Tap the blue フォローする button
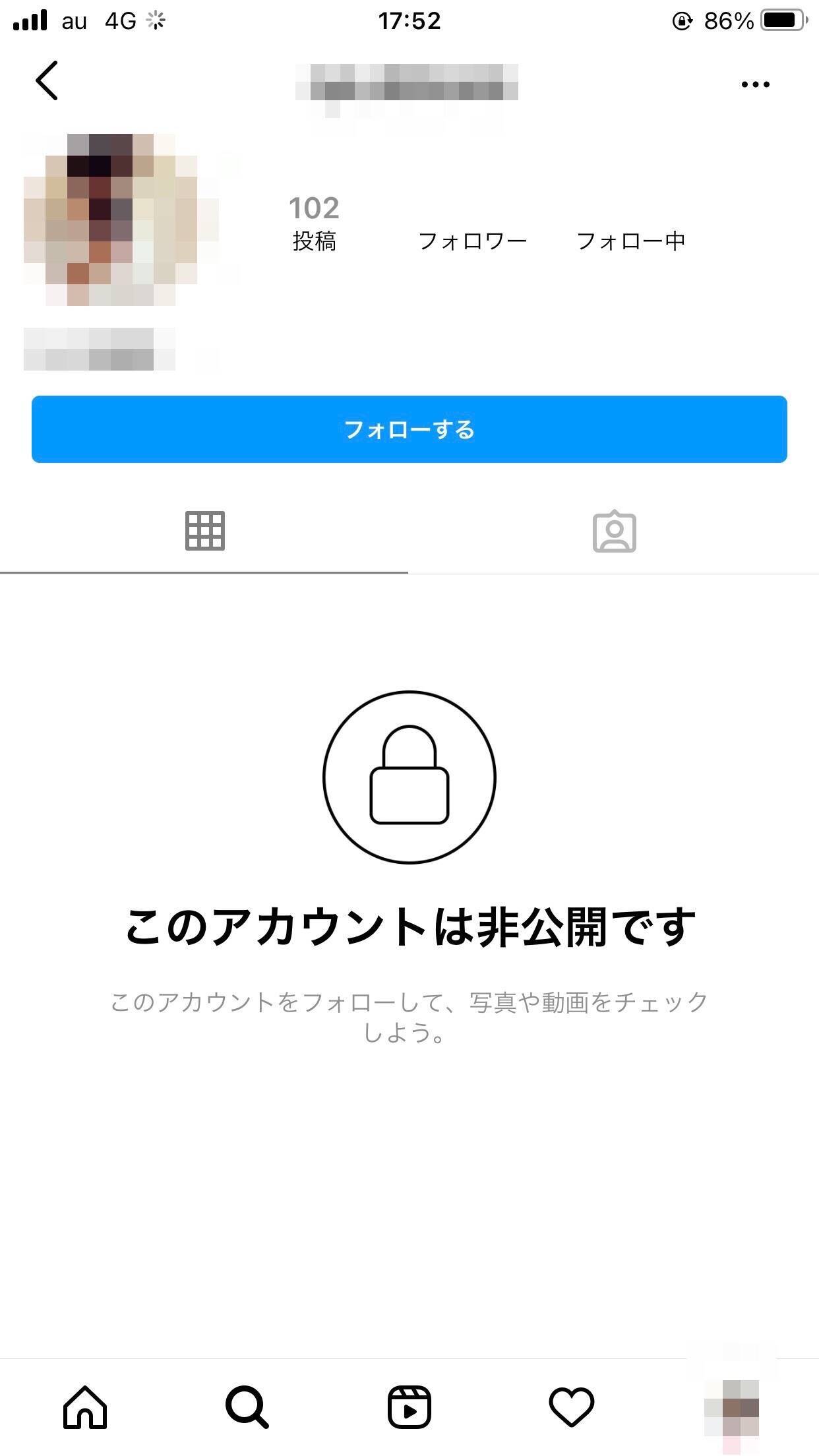Viewport: 819px width, 1456px height. 409,429
